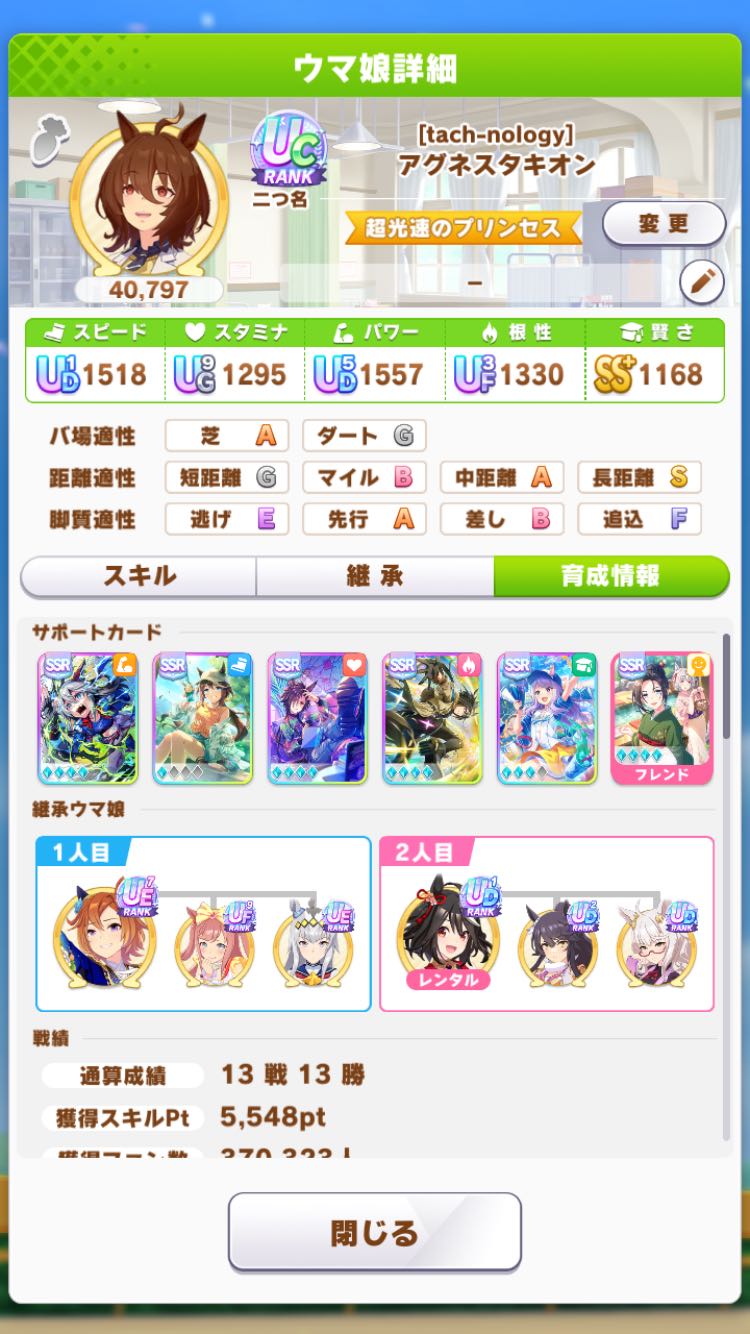The height and width of the screenshot is (1334, 750).
Task: Open the レンタル inheritance Uma Musume
Action: pyautogui.click(x=446, y=934)
